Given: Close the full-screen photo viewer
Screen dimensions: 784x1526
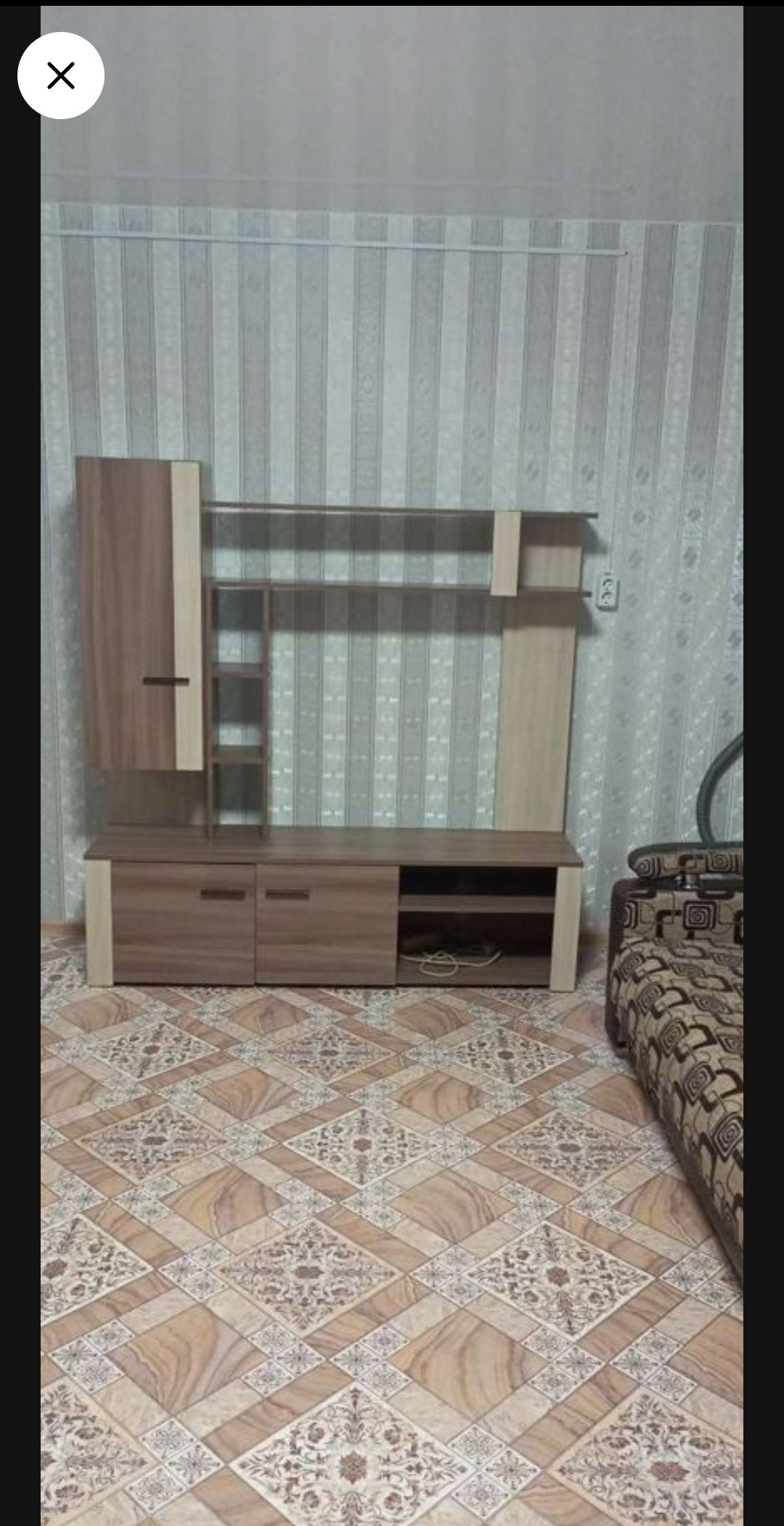Looking at the screenshot, I should [x=61, y=76].
